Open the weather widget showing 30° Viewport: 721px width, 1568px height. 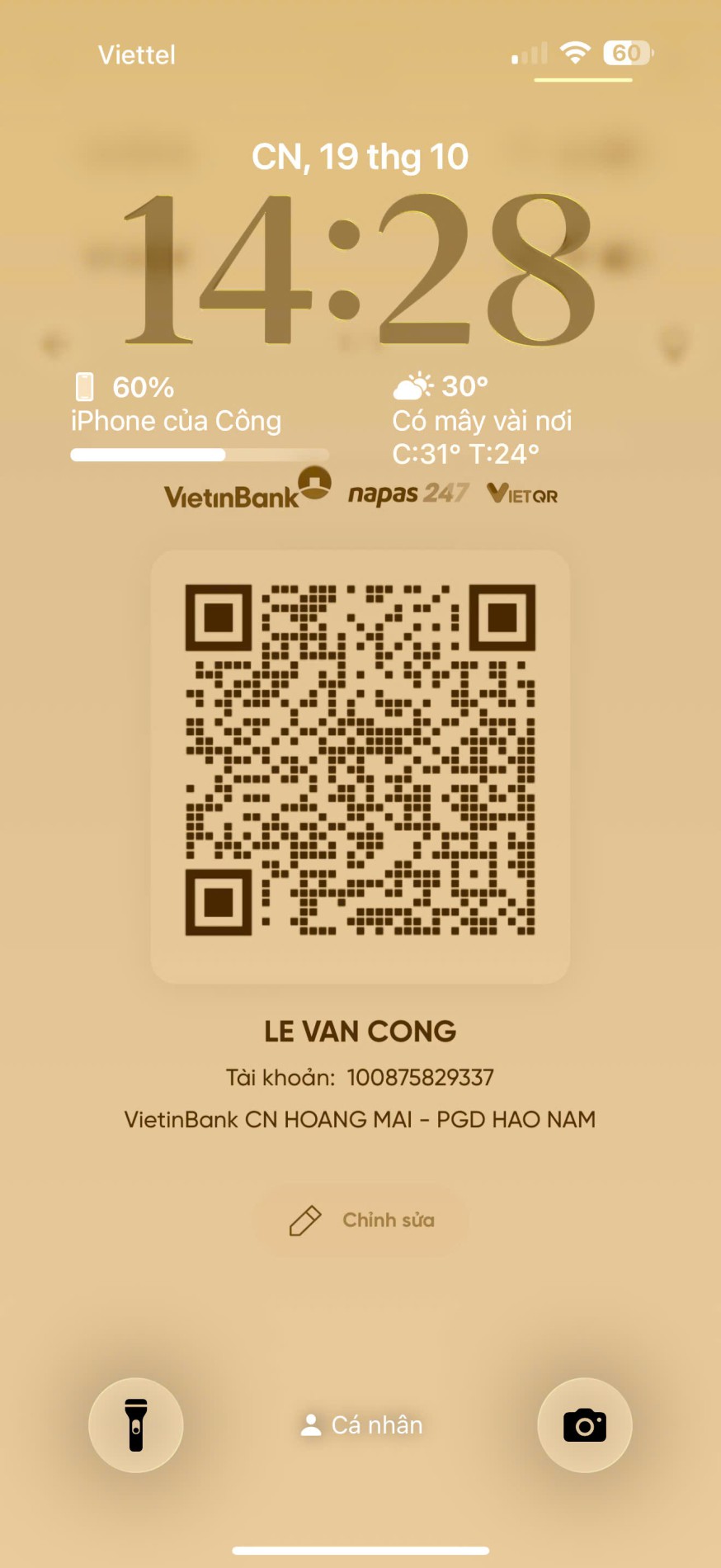pos(481,419)
